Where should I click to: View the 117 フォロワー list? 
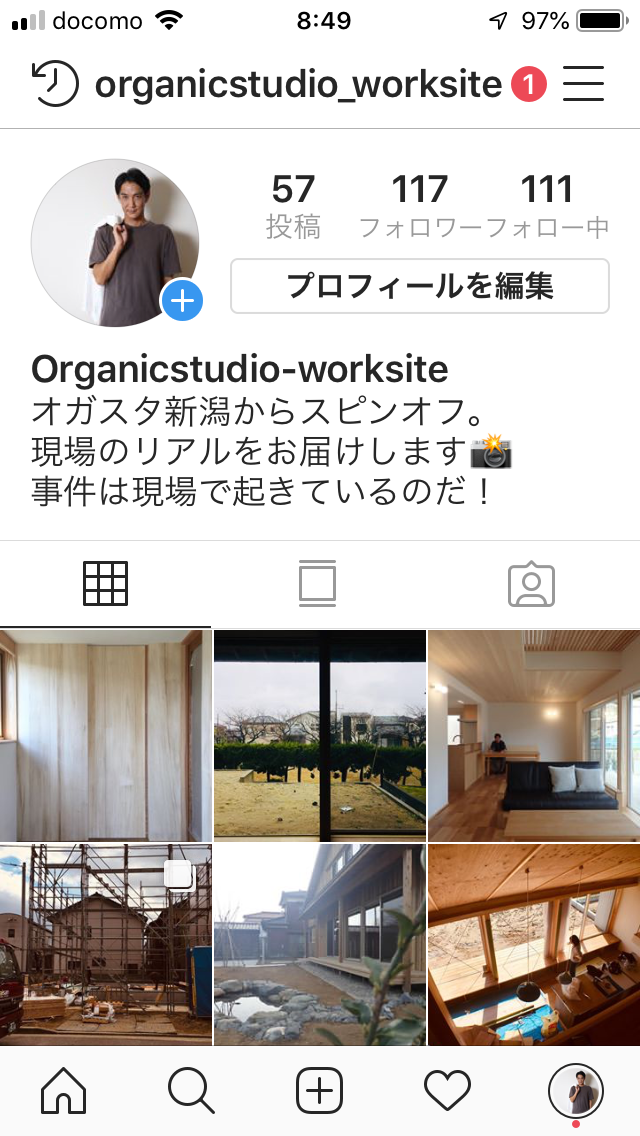pyautogui.click(x=419, y=206)
